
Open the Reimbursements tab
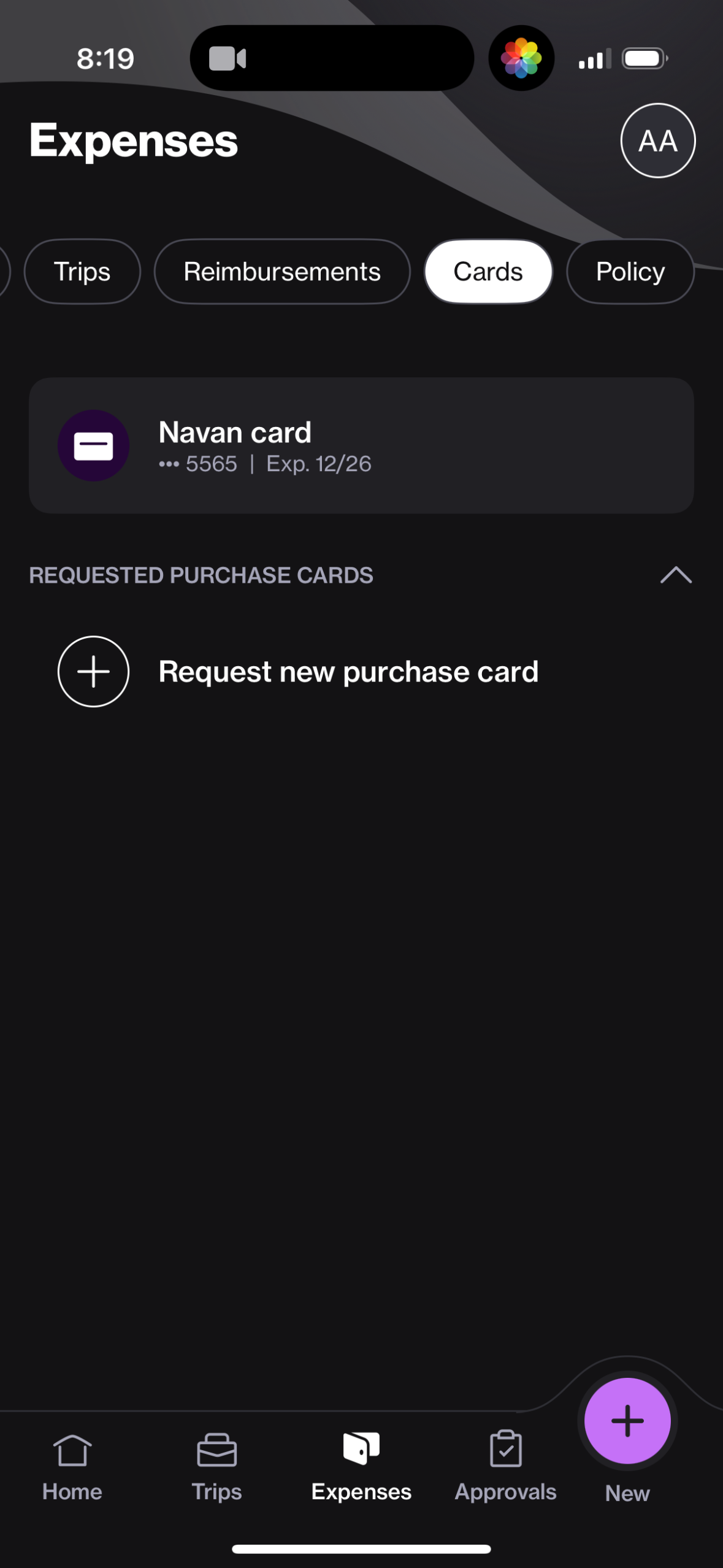click(x=282, y=271)
